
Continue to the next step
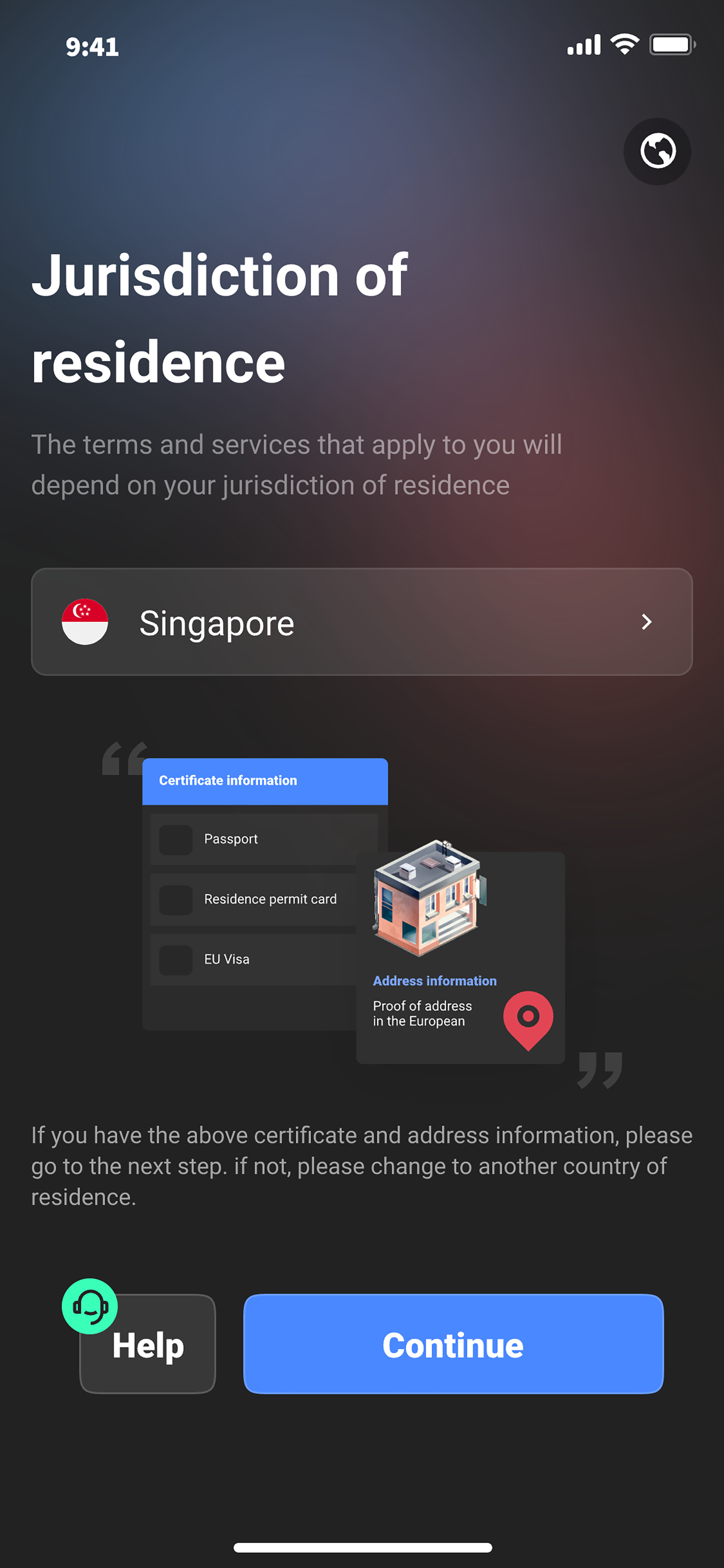tap(452, 1344)
